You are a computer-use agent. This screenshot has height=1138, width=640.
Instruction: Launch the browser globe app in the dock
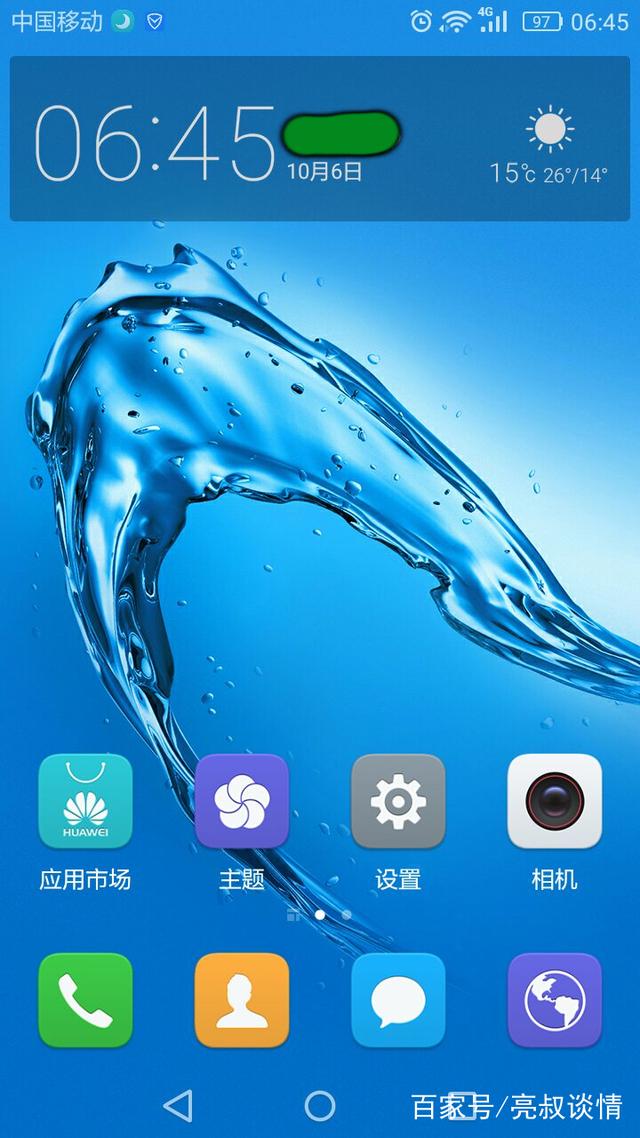coord(554,1000)
